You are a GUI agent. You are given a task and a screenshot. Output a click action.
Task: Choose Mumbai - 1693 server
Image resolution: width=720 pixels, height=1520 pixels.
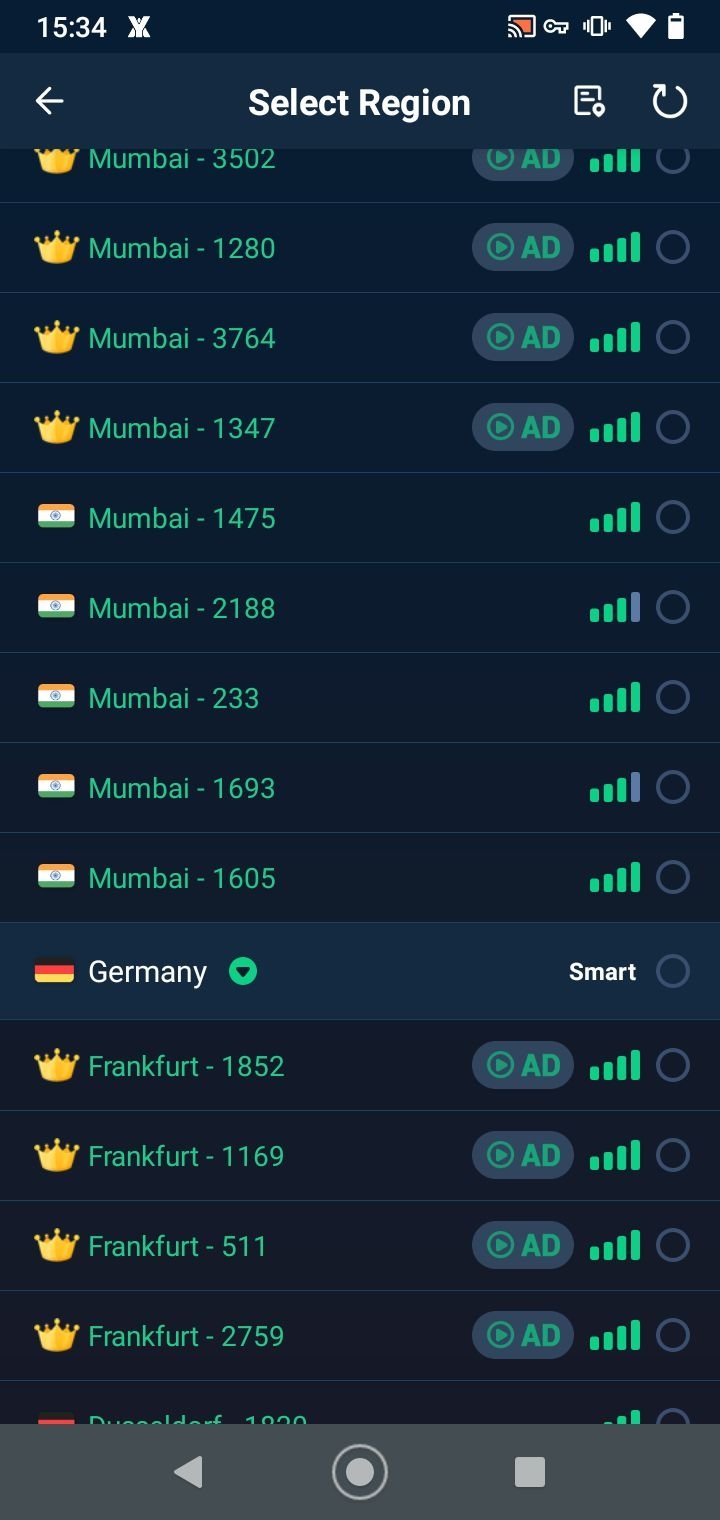coord(360,788)
